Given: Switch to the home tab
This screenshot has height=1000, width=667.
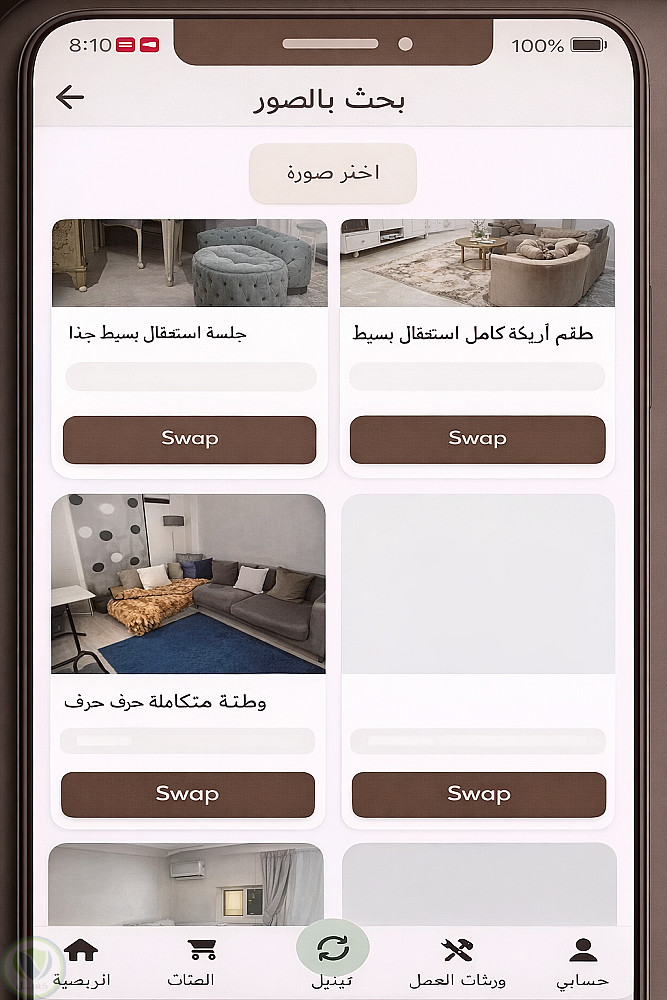Looking at the screenshot, I should click(x=81, y=960).
